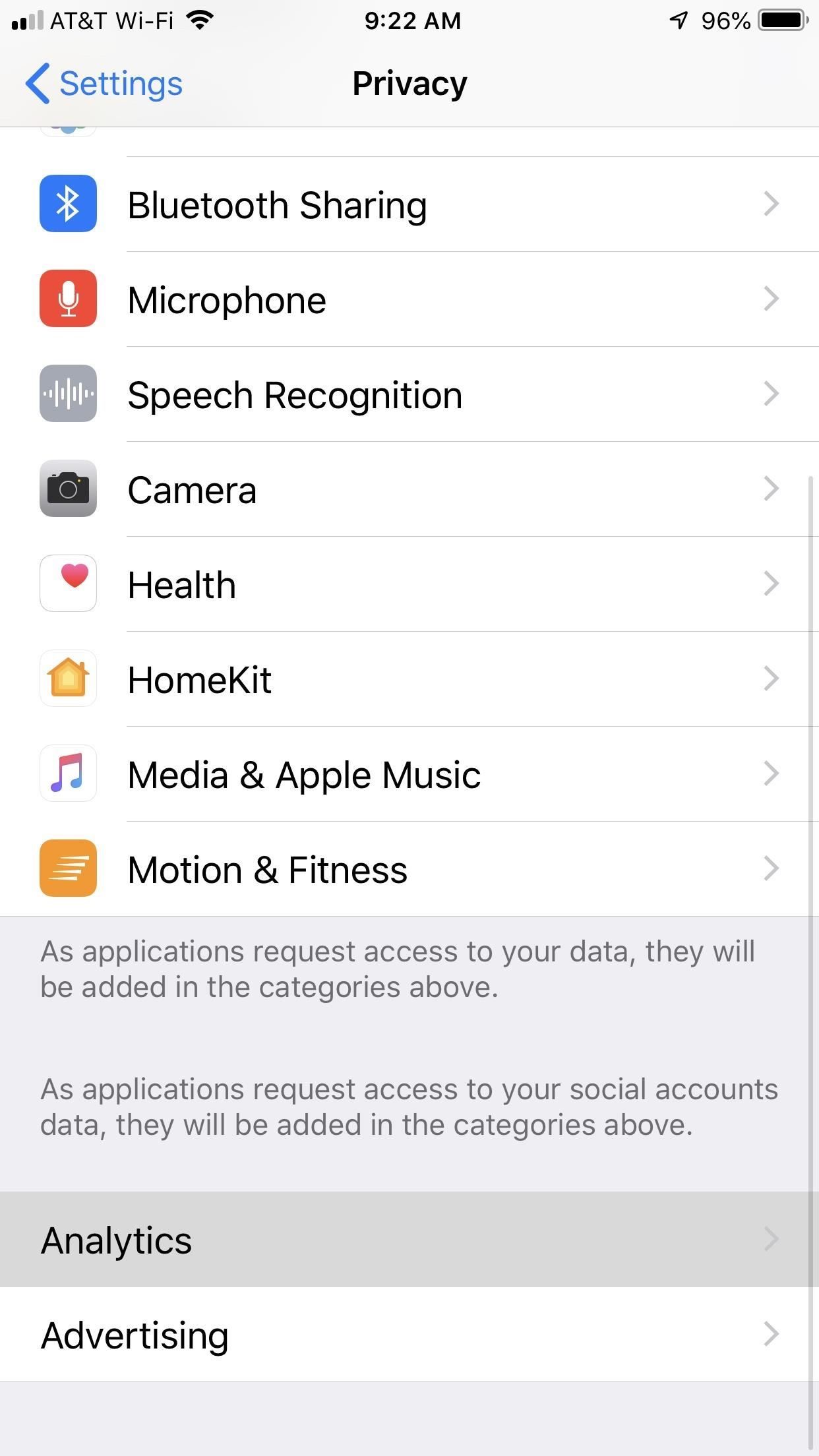The height and width of the screenshot is (1456, 819).
Task: Select the Microphone icon
Action: pyautogui.click(x=68, y=299)
